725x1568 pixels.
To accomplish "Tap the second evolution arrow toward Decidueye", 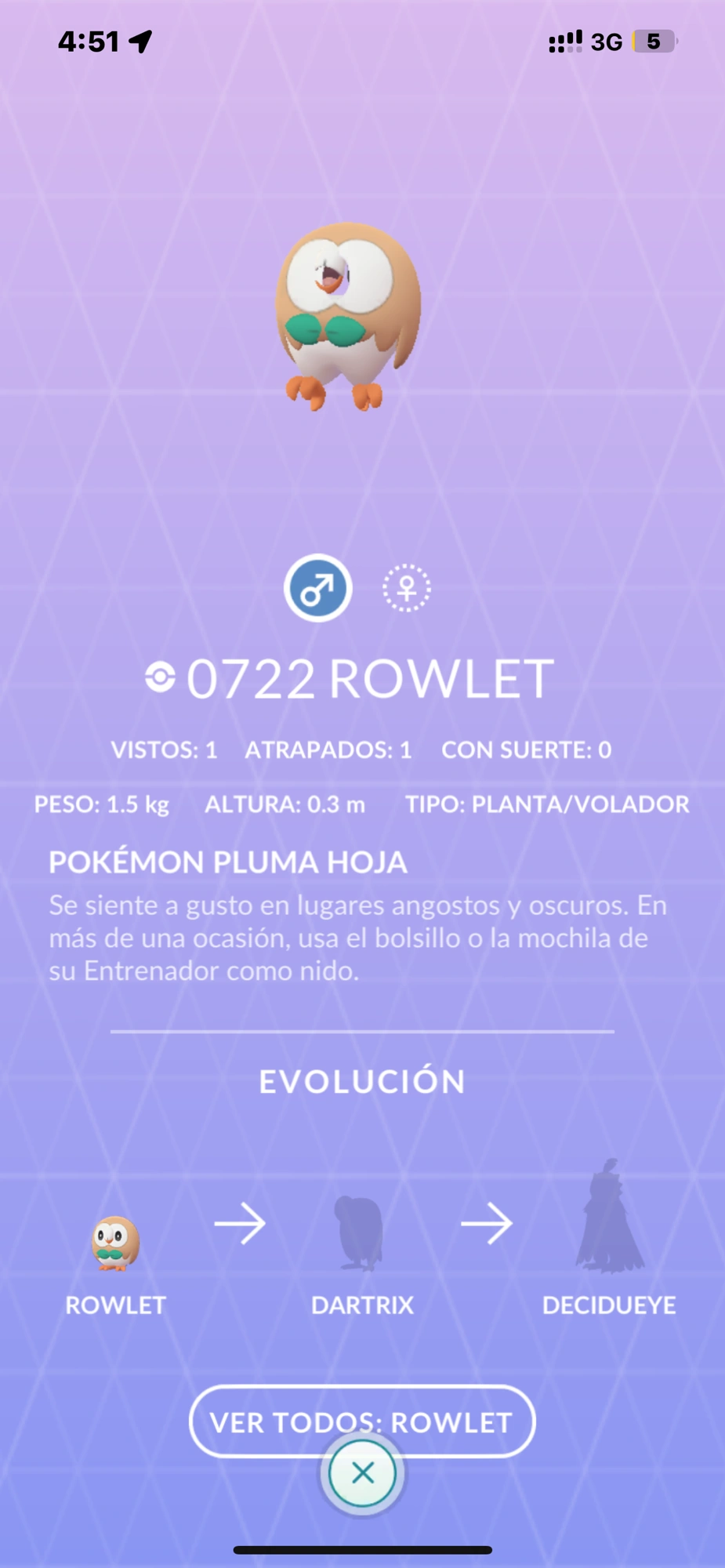I will tap(487, 1223).
